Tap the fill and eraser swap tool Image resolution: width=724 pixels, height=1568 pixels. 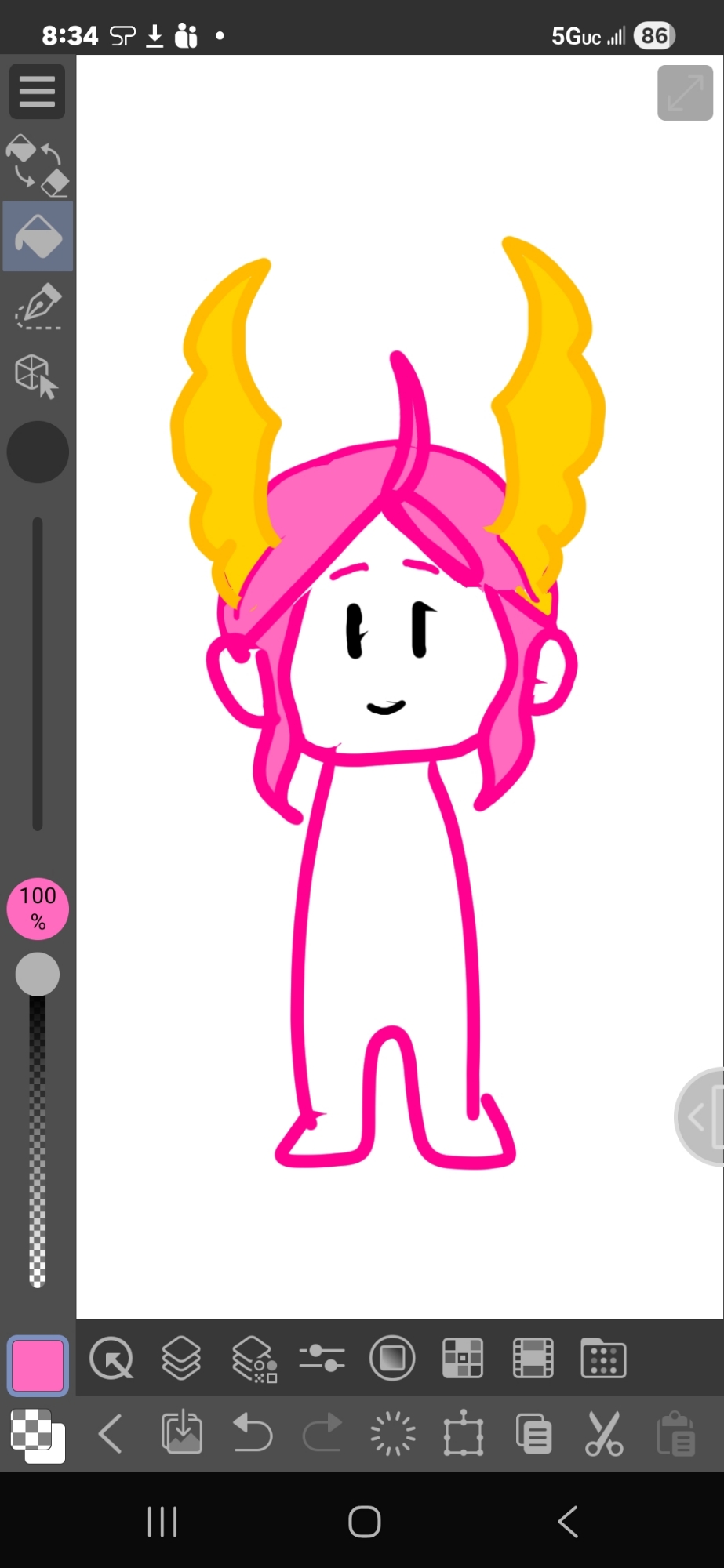pos(37,165)
